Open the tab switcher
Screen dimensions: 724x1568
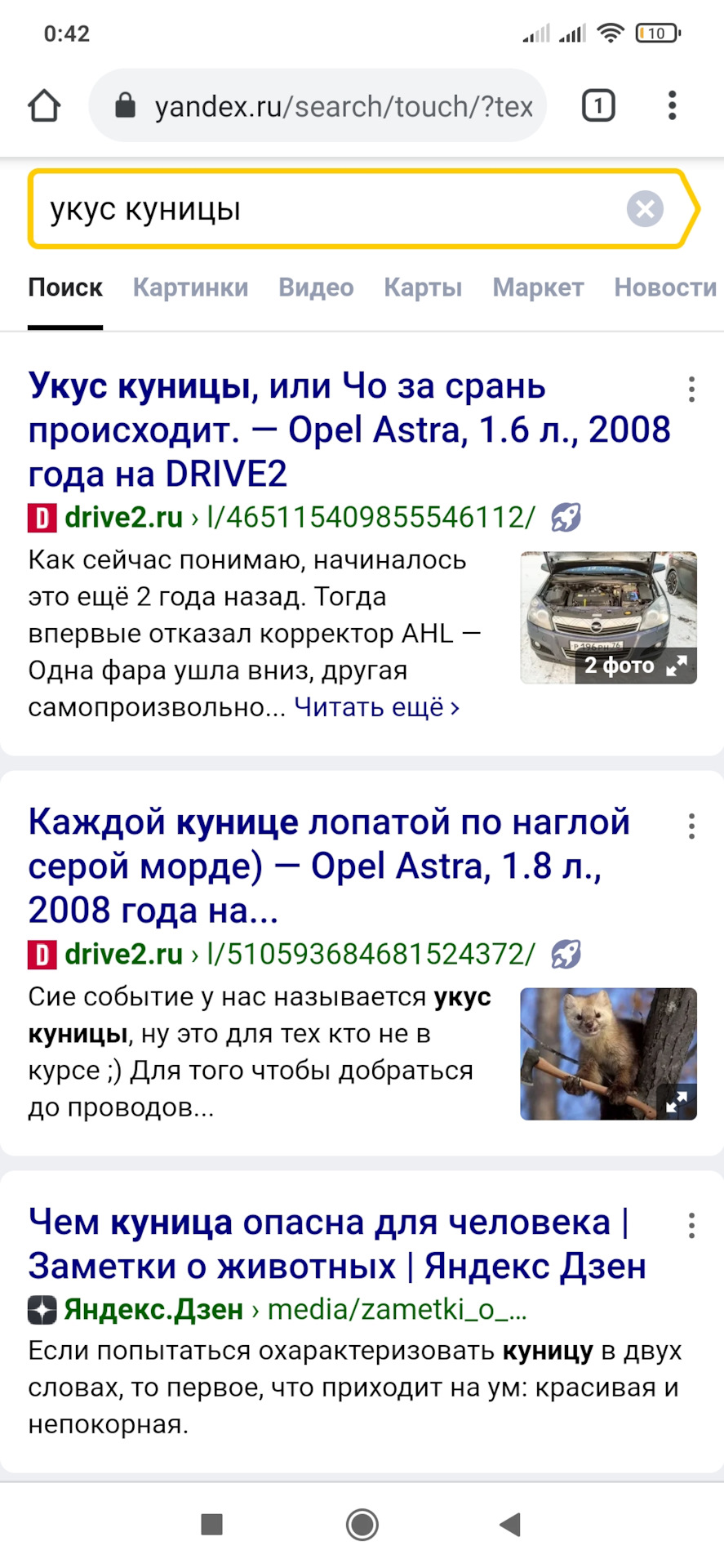[597, 106]
